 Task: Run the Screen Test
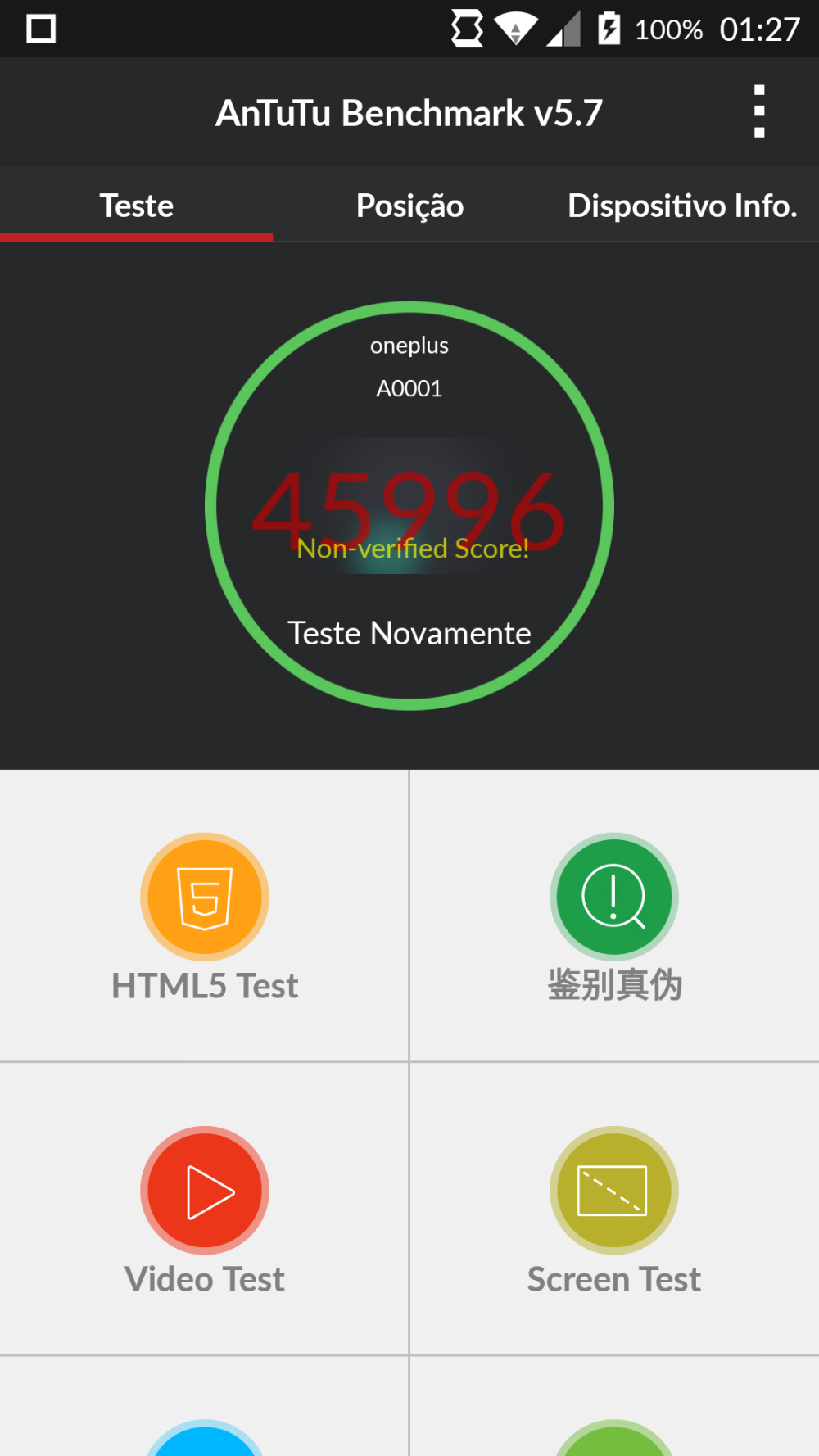click(x=614, y=1209)
